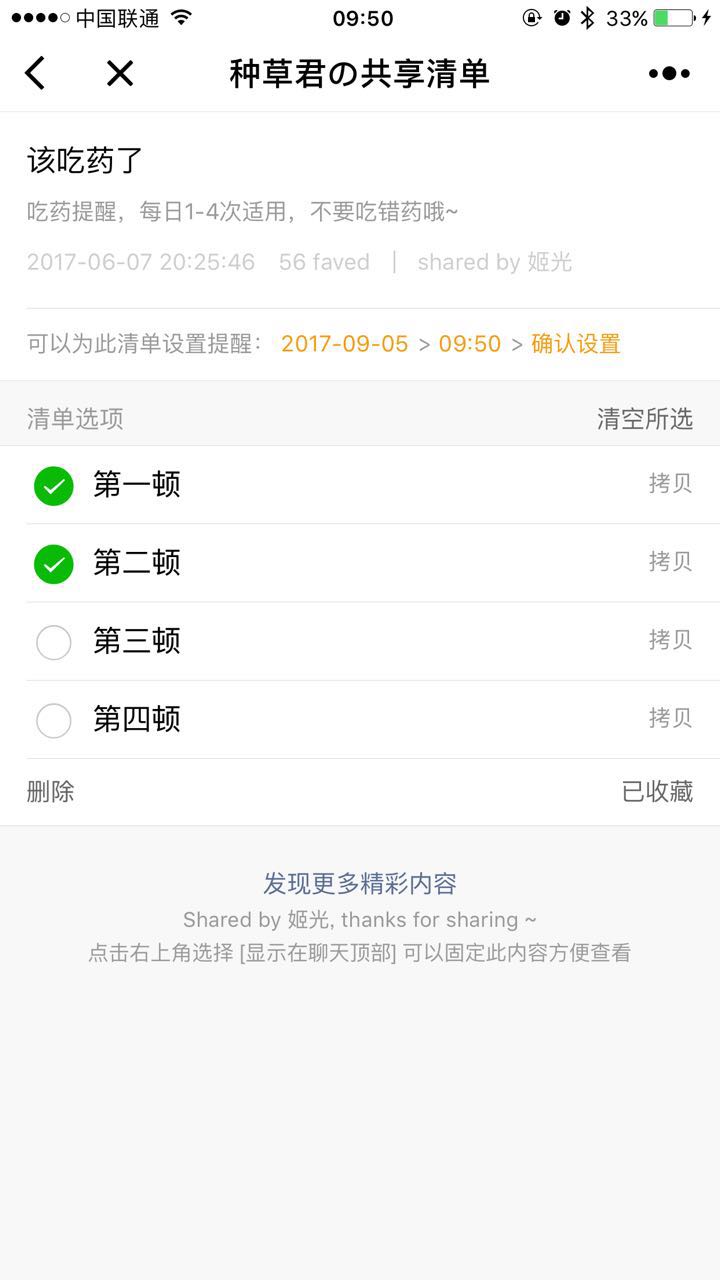The image size is (720, 1280).
Task: Copy the 第四顿 item with 拷贝
Action: pos(670,718)
